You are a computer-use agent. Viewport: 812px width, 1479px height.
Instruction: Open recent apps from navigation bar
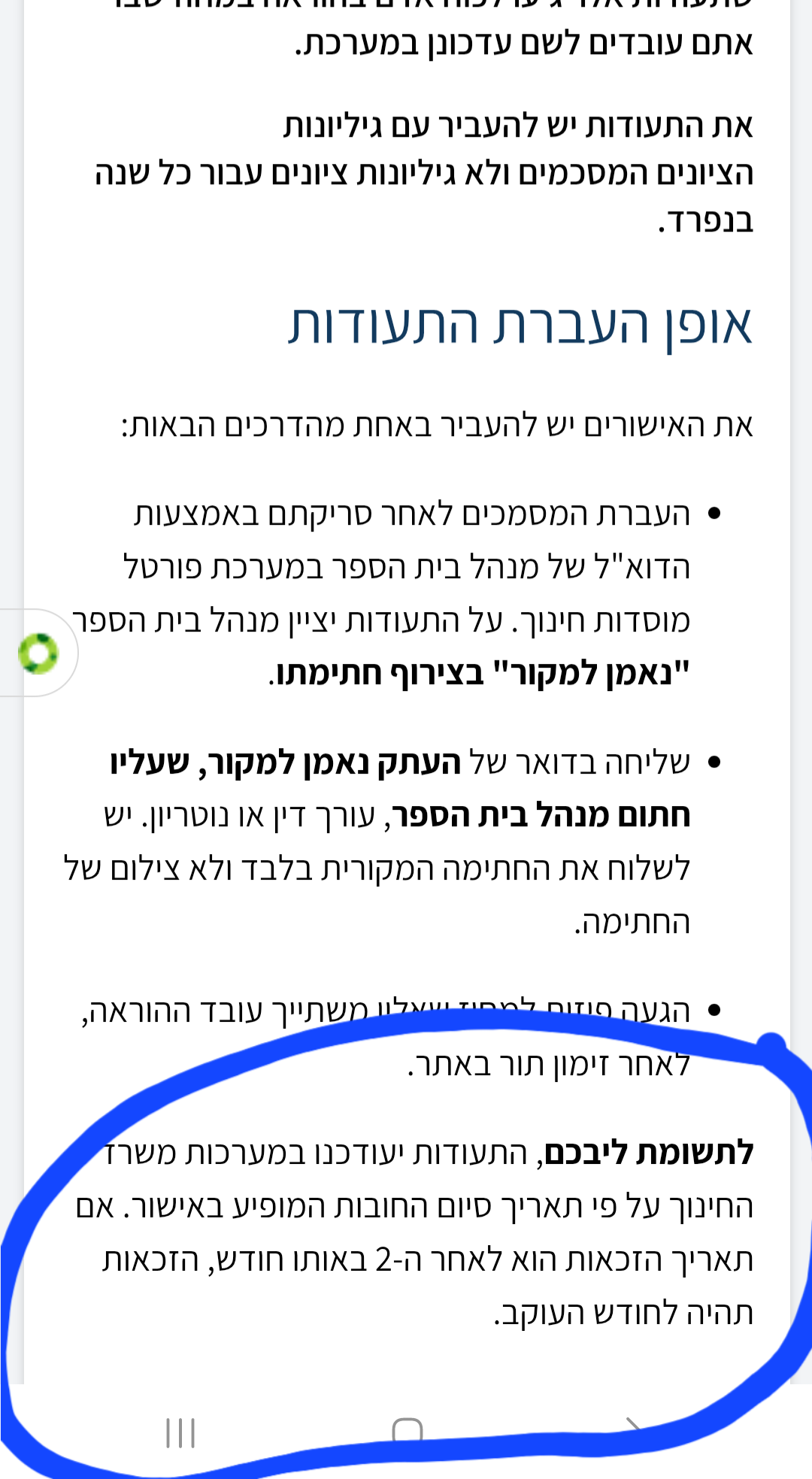pyautogui.click(x=180, y=1432)
